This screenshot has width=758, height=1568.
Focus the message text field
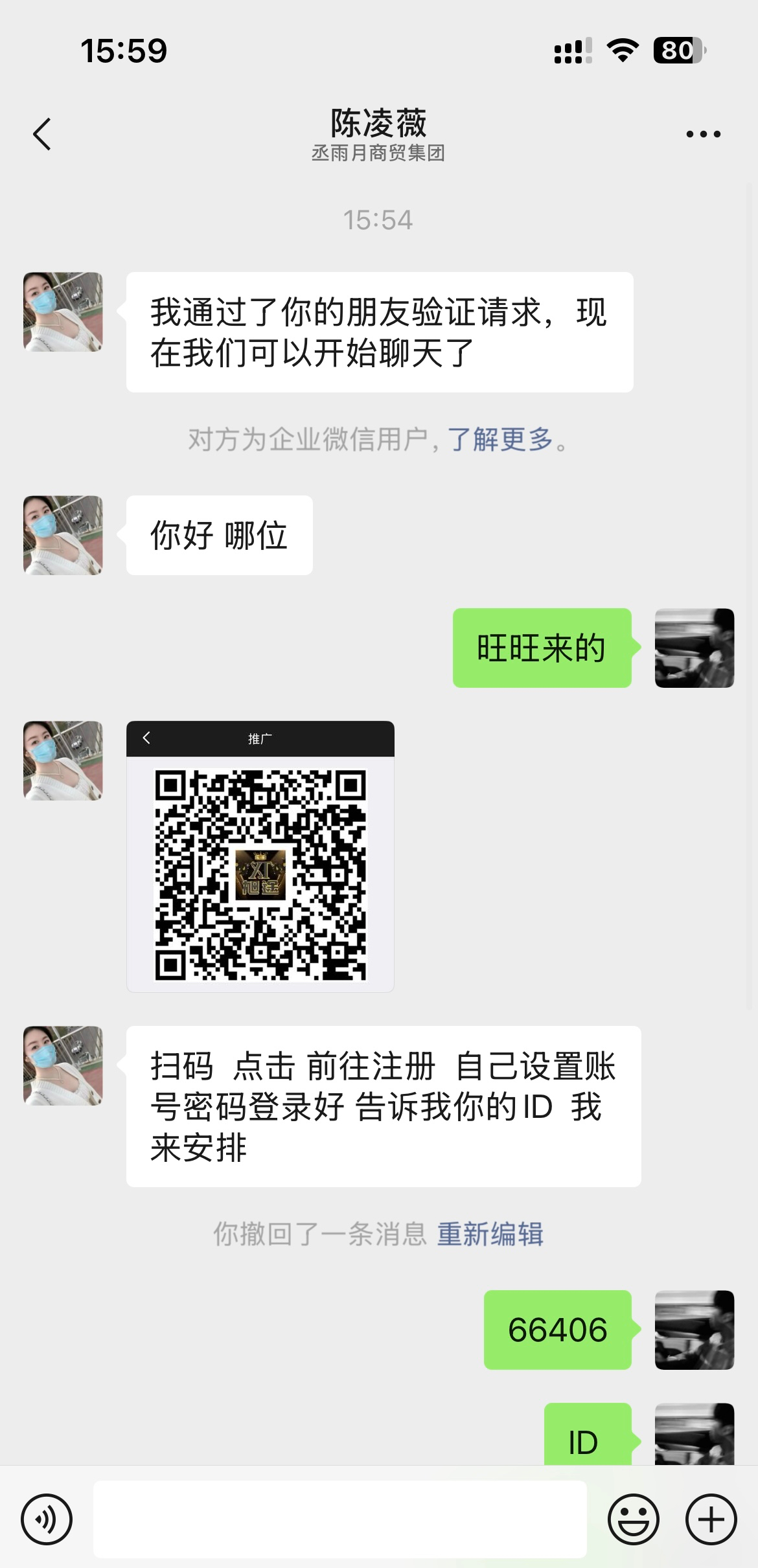[340, 1519]
